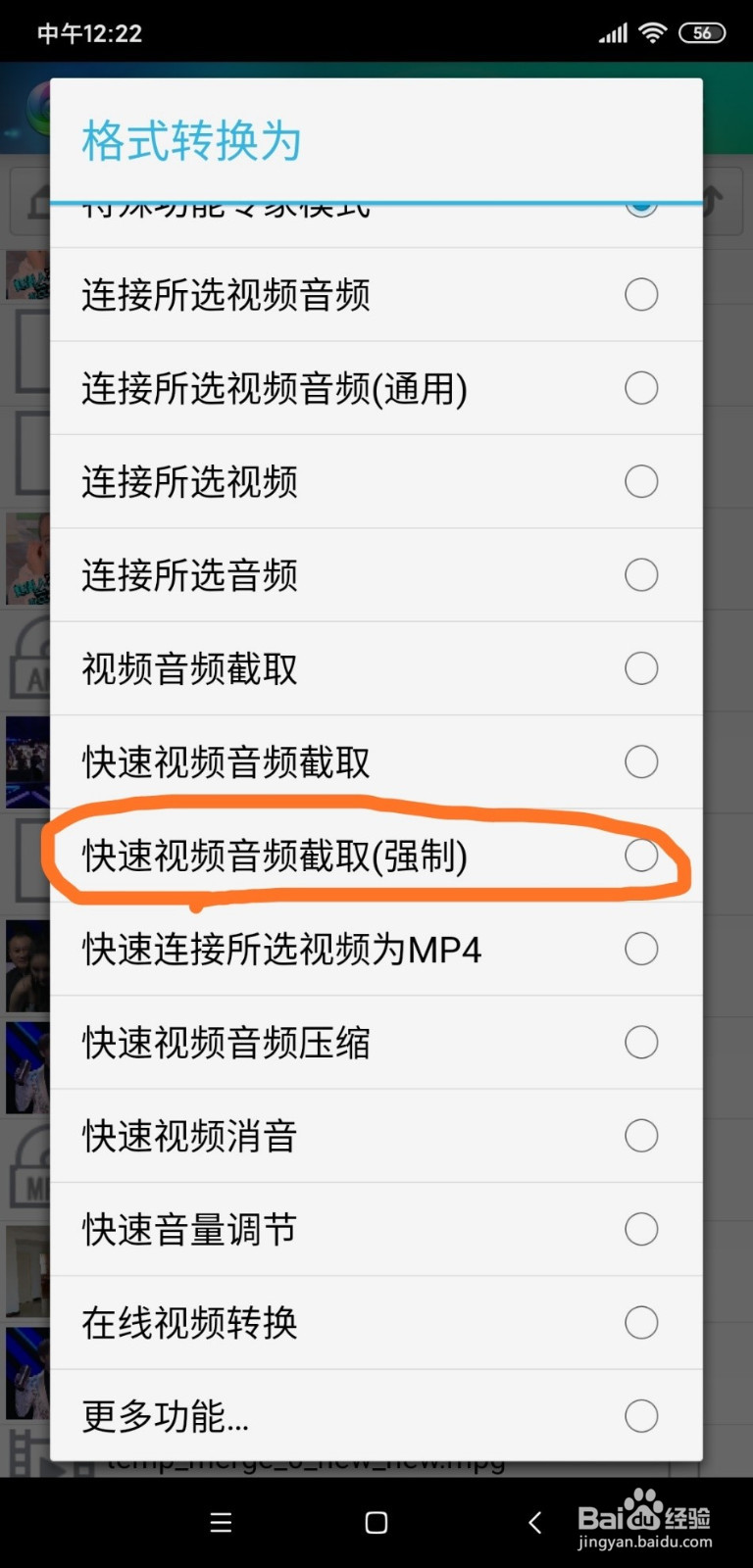The width and height of the screenshot is (753, 1568).
Task: Tap the battery indicator showing 56
Action: 702,32
